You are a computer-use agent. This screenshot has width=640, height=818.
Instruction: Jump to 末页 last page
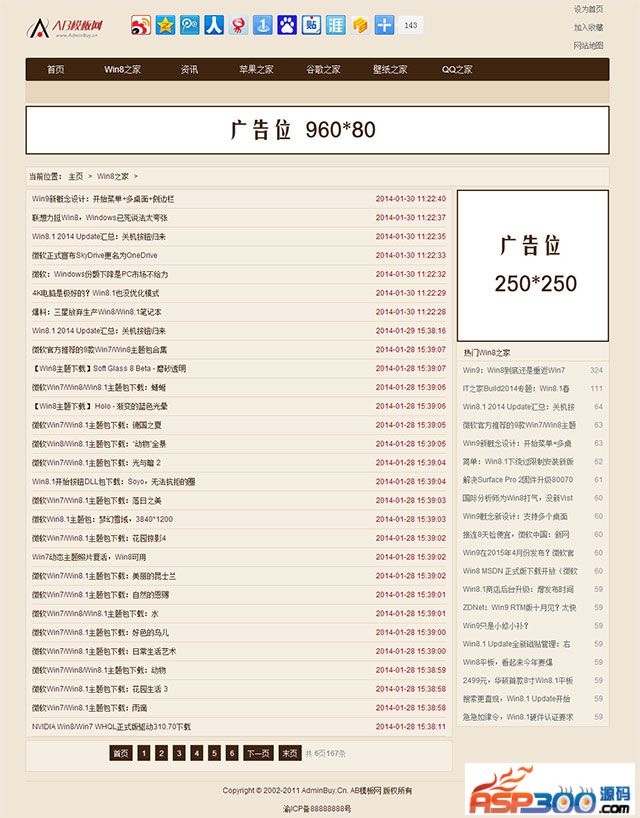tap(289, 753)
